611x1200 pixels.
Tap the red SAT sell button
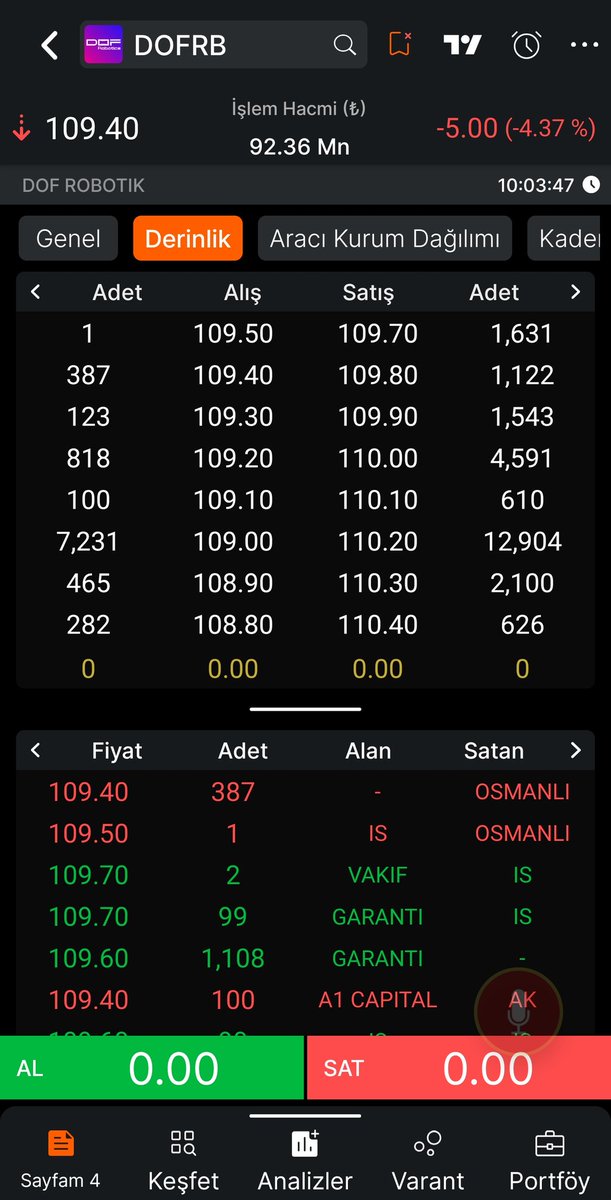[x=459, y=1068]
